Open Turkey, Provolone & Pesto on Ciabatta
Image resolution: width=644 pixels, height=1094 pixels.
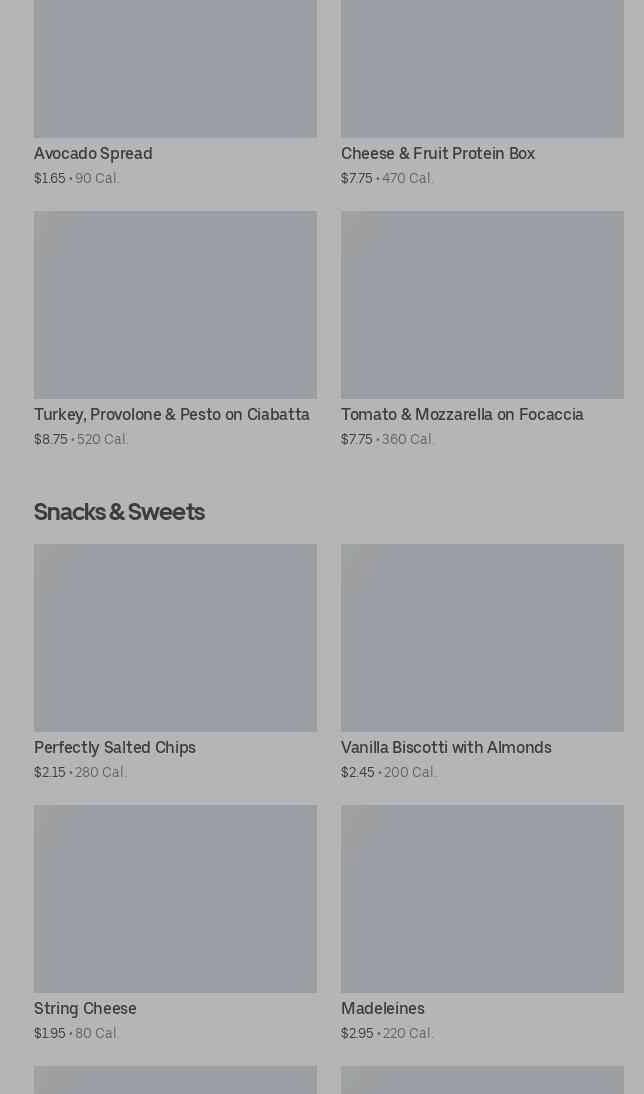(175, 329)
